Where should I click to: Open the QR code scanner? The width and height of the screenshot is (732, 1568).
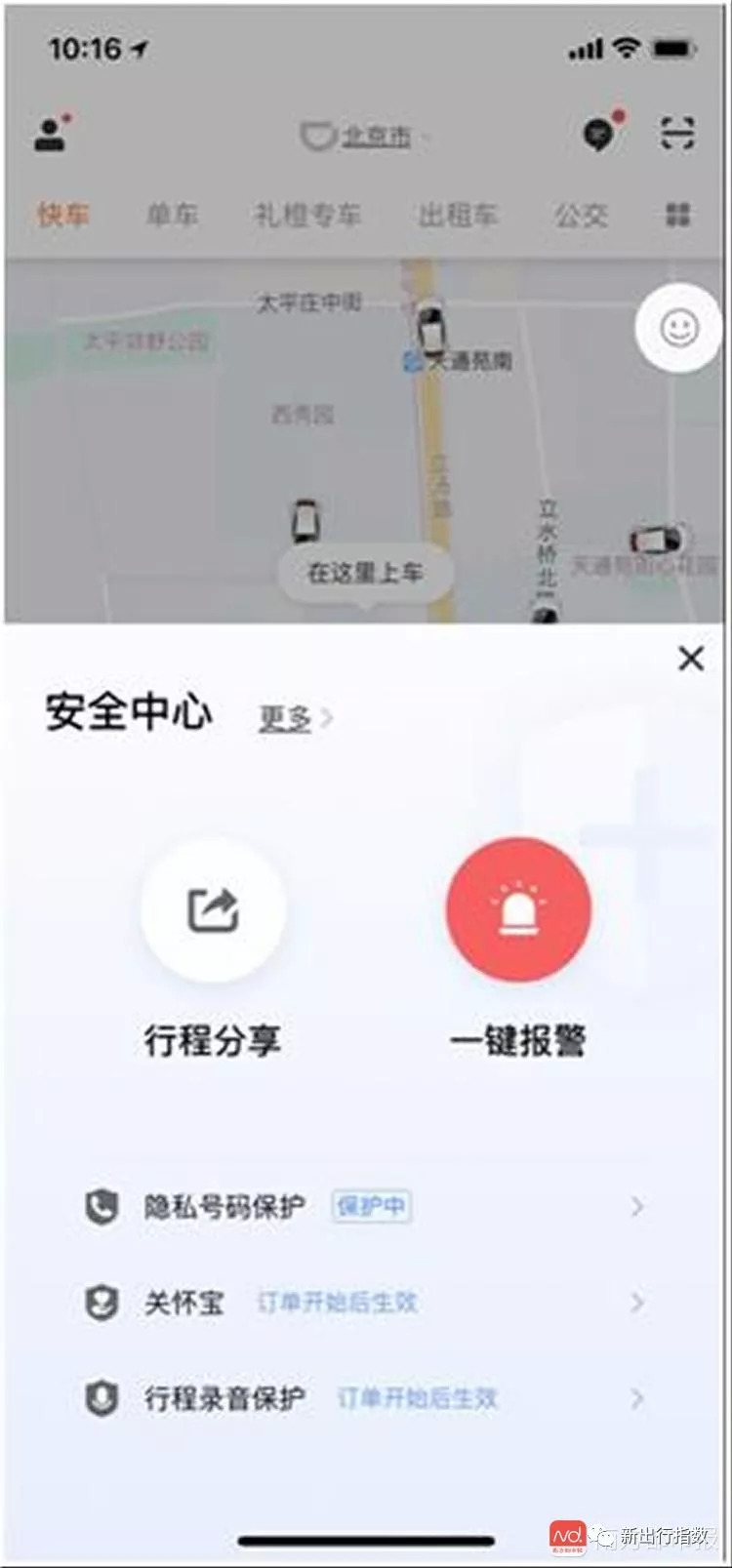click(677, 133)
